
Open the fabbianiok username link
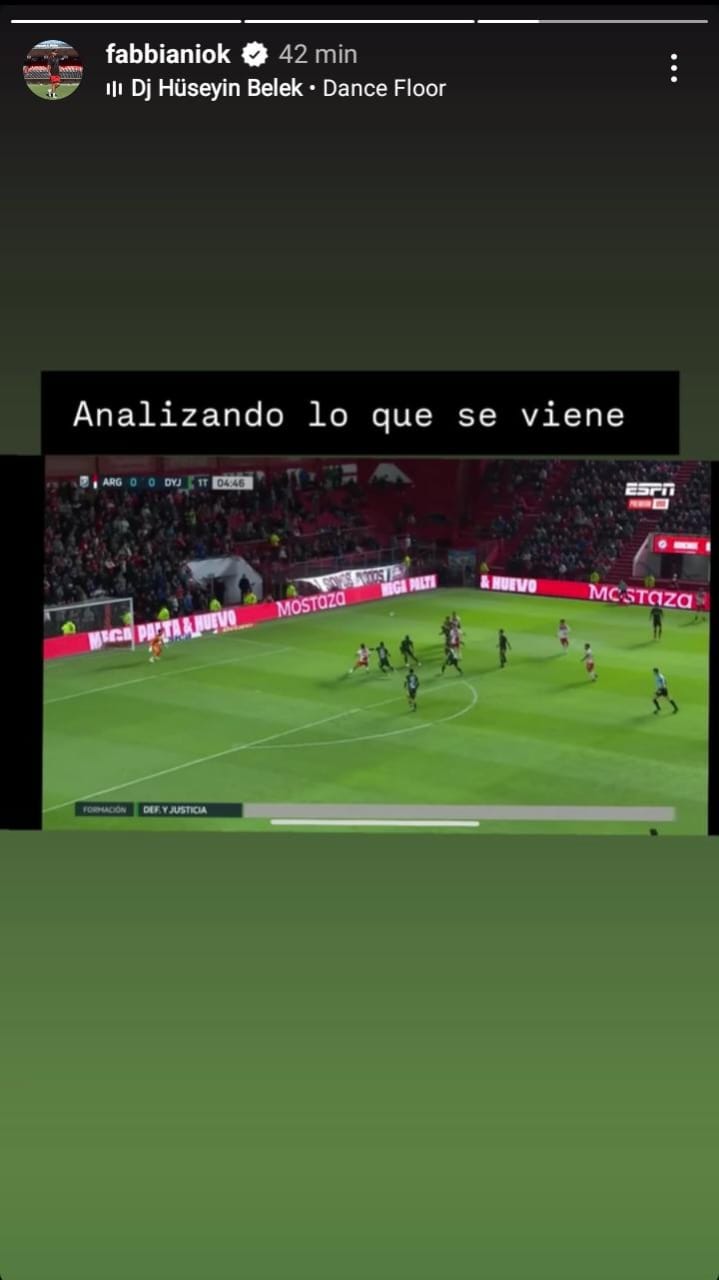(x=168, y=54)
